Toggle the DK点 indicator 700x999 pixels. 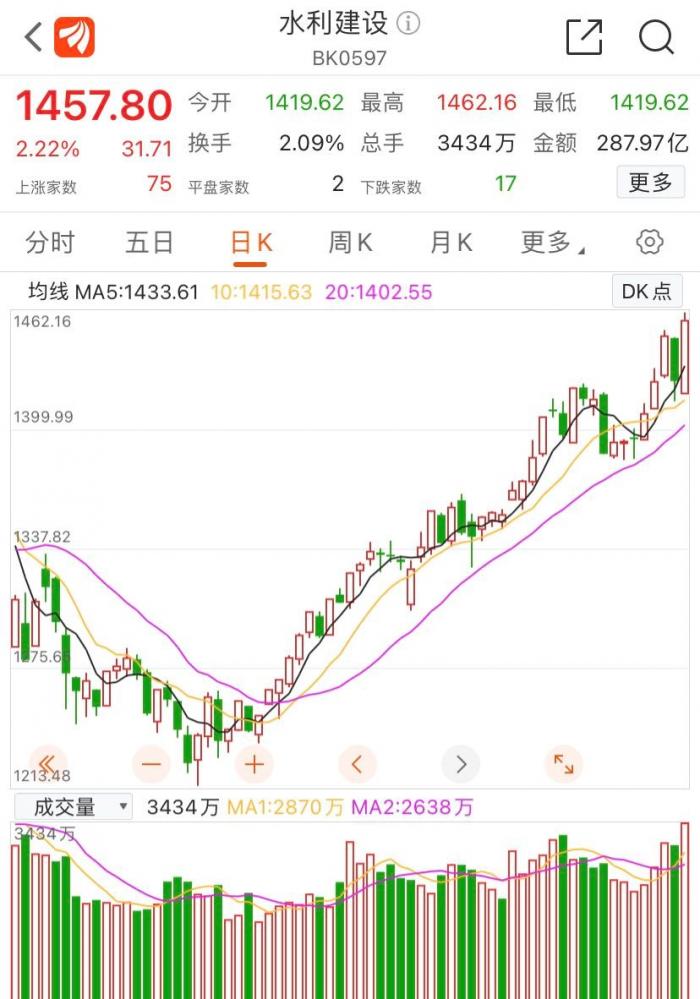click(x=647, y=291)
